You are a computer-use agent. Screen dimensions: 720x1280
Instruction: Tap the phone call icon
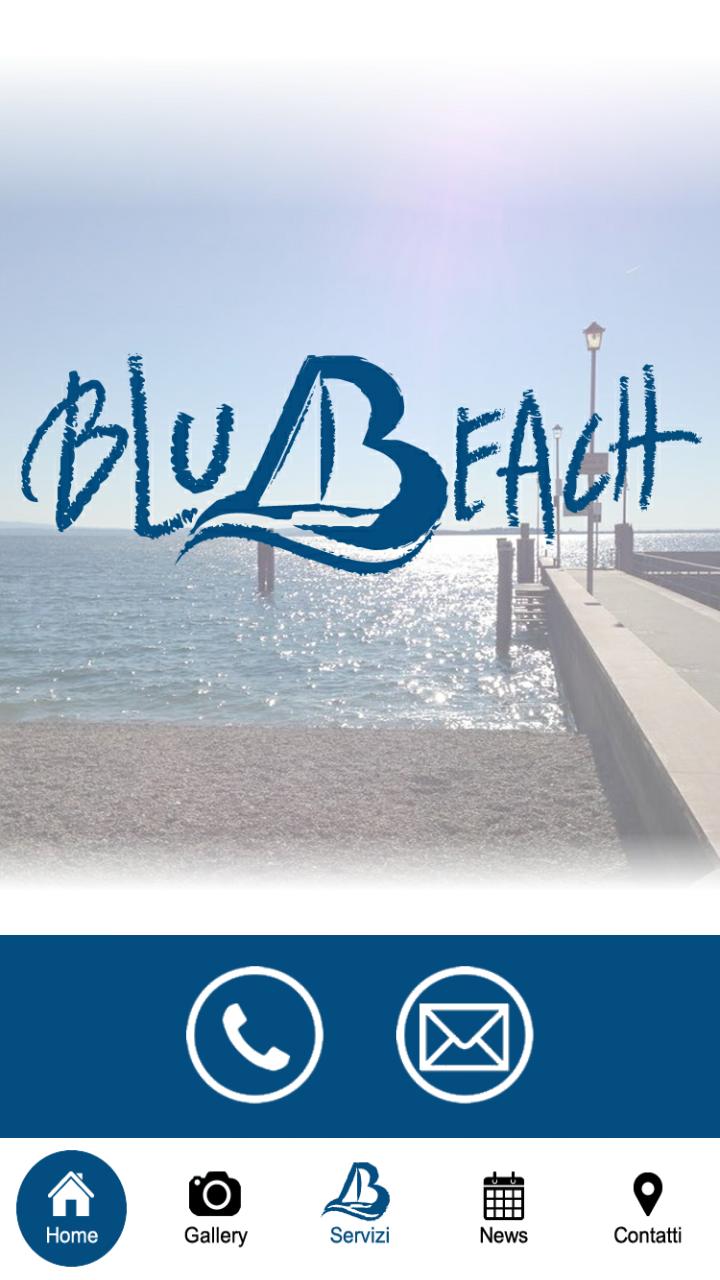256,1034
